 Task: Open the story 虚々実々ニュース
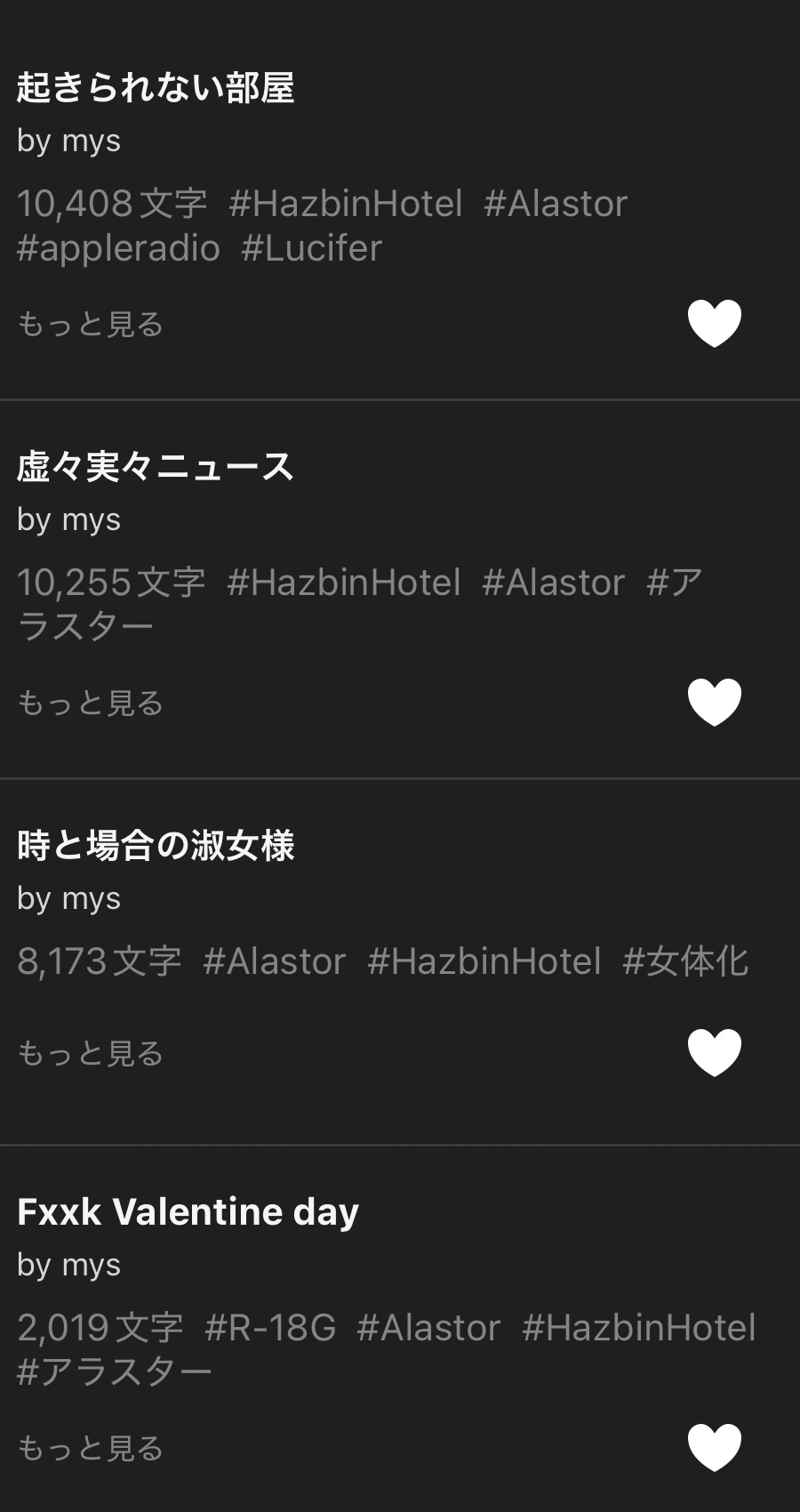(x=156, y=467)
